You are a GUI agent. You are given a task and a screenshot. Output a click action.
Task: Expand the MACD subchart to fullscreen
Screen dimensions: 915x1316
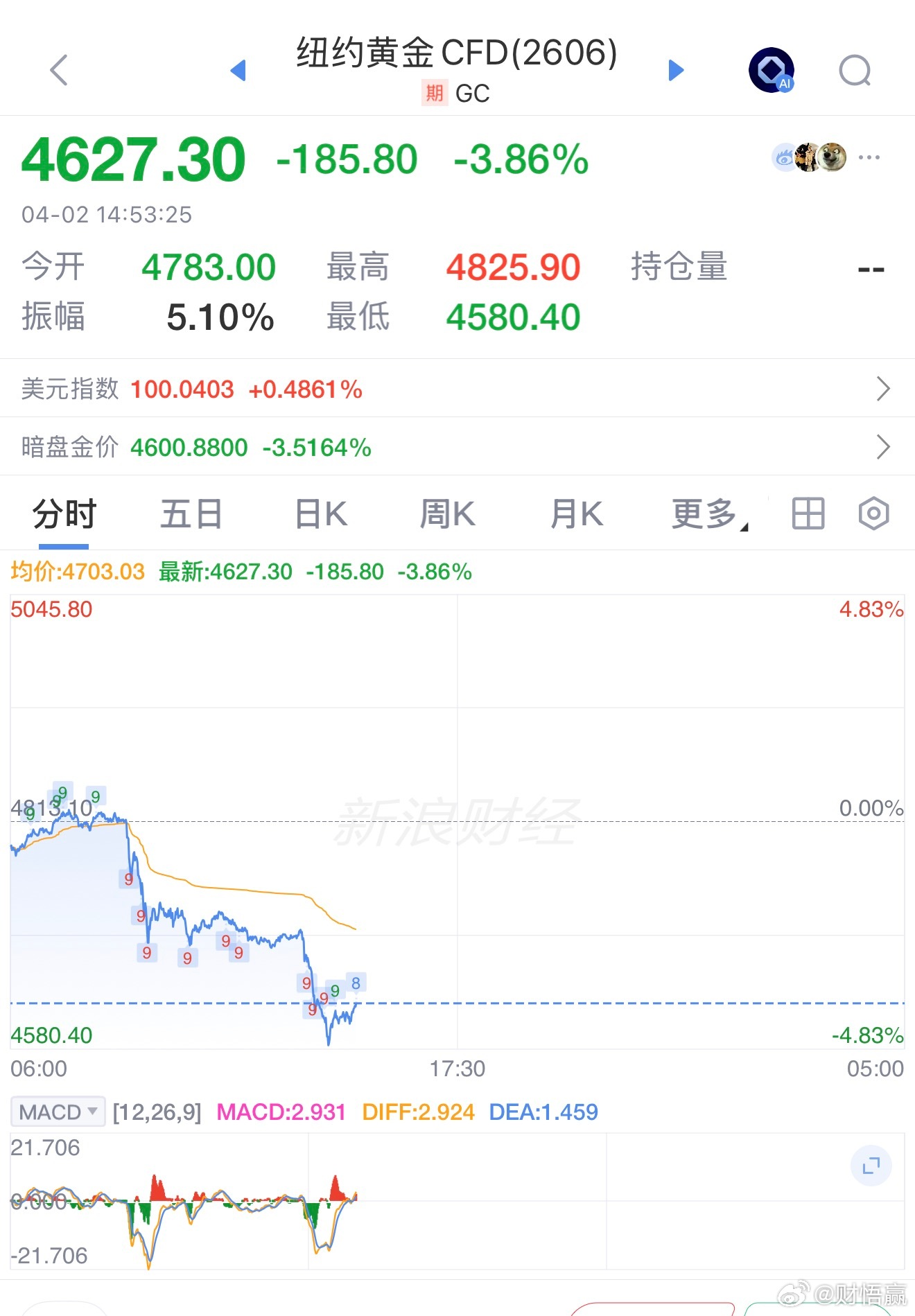[871, 1166]
